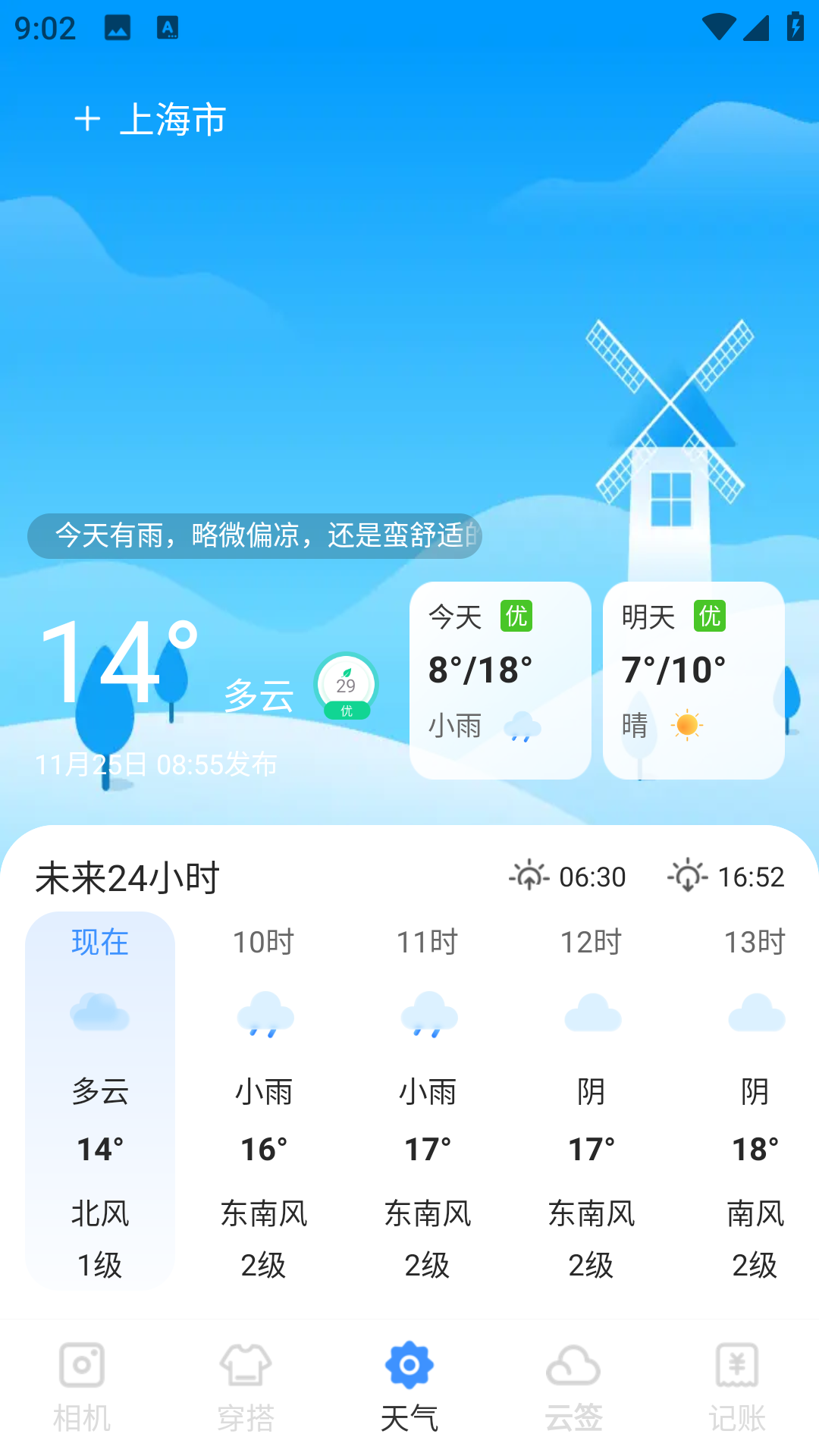The width and height of the screenshot is (819, 1456).
Task: Expand the 今天 weather details card
Action: pyautogui.click(x=499, y=679)
